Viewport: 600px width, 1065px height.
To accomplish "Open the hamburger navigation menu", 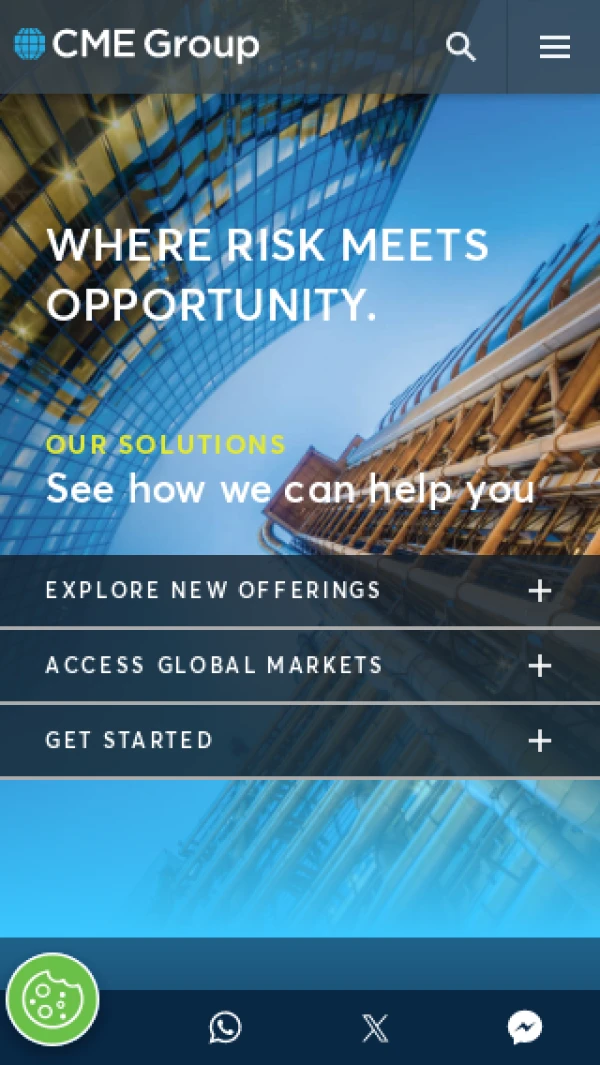I will 554,47.
